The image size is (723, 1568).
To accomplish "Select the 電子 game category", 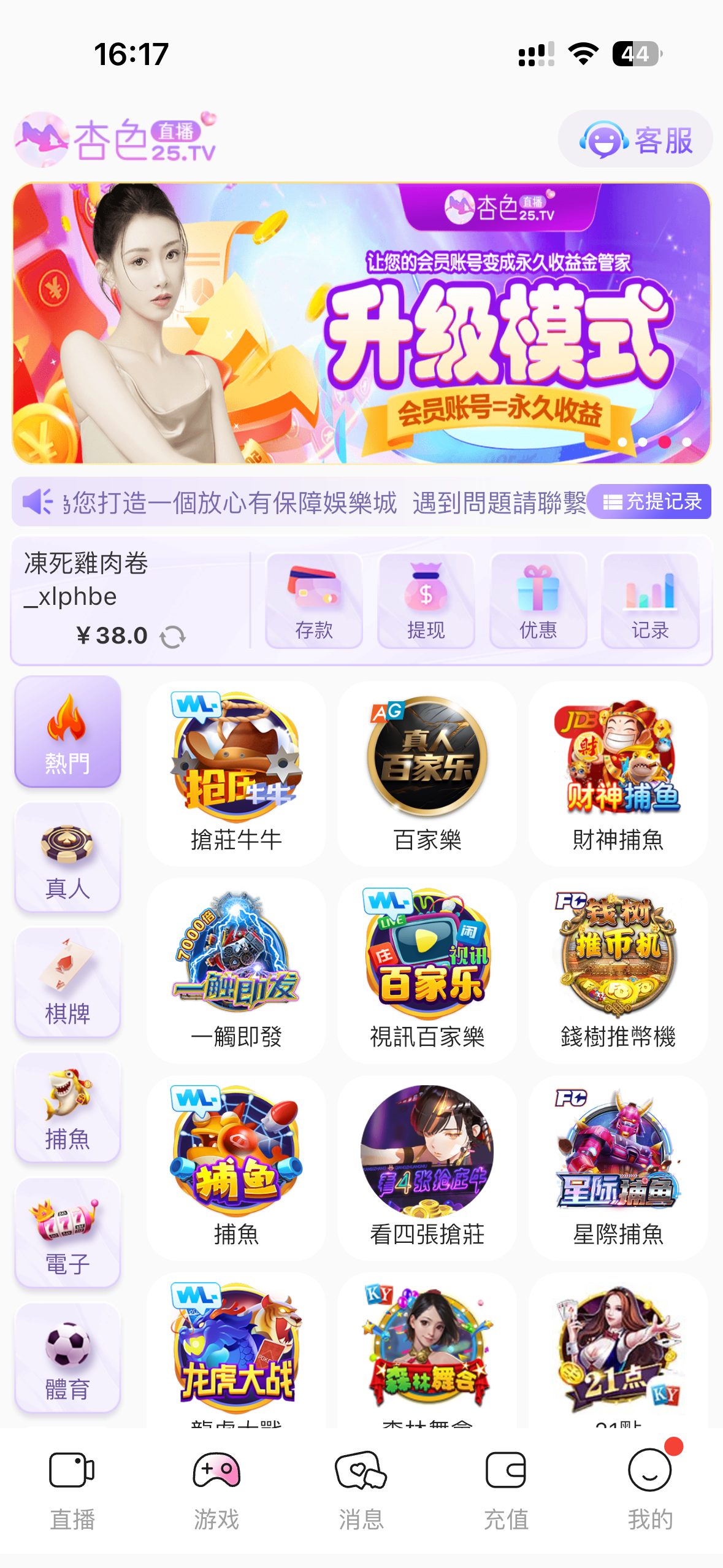I will point(67,1233).
